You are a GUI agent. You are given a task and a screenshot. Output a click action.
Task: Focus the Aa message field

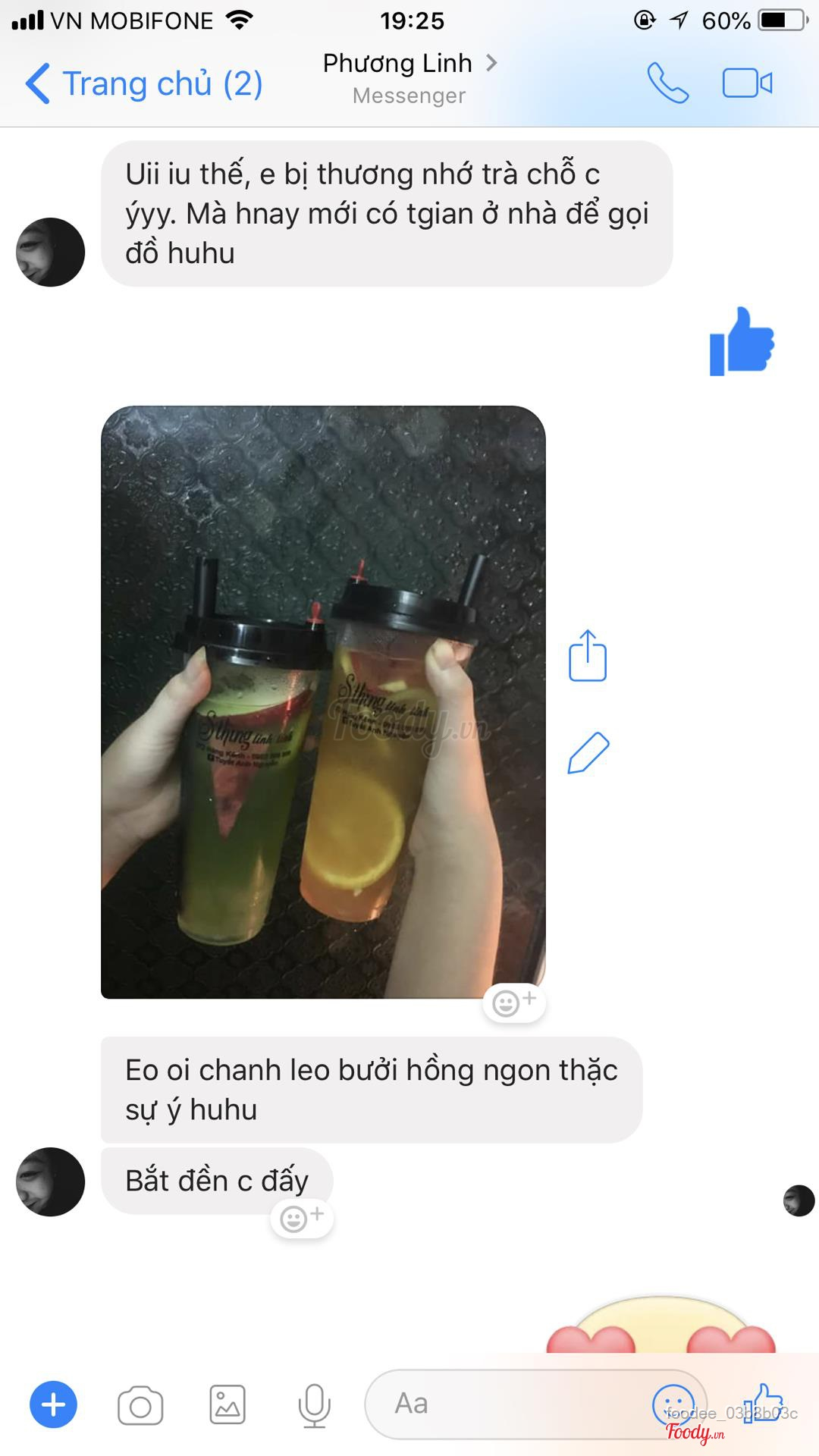click(500, 1404)
